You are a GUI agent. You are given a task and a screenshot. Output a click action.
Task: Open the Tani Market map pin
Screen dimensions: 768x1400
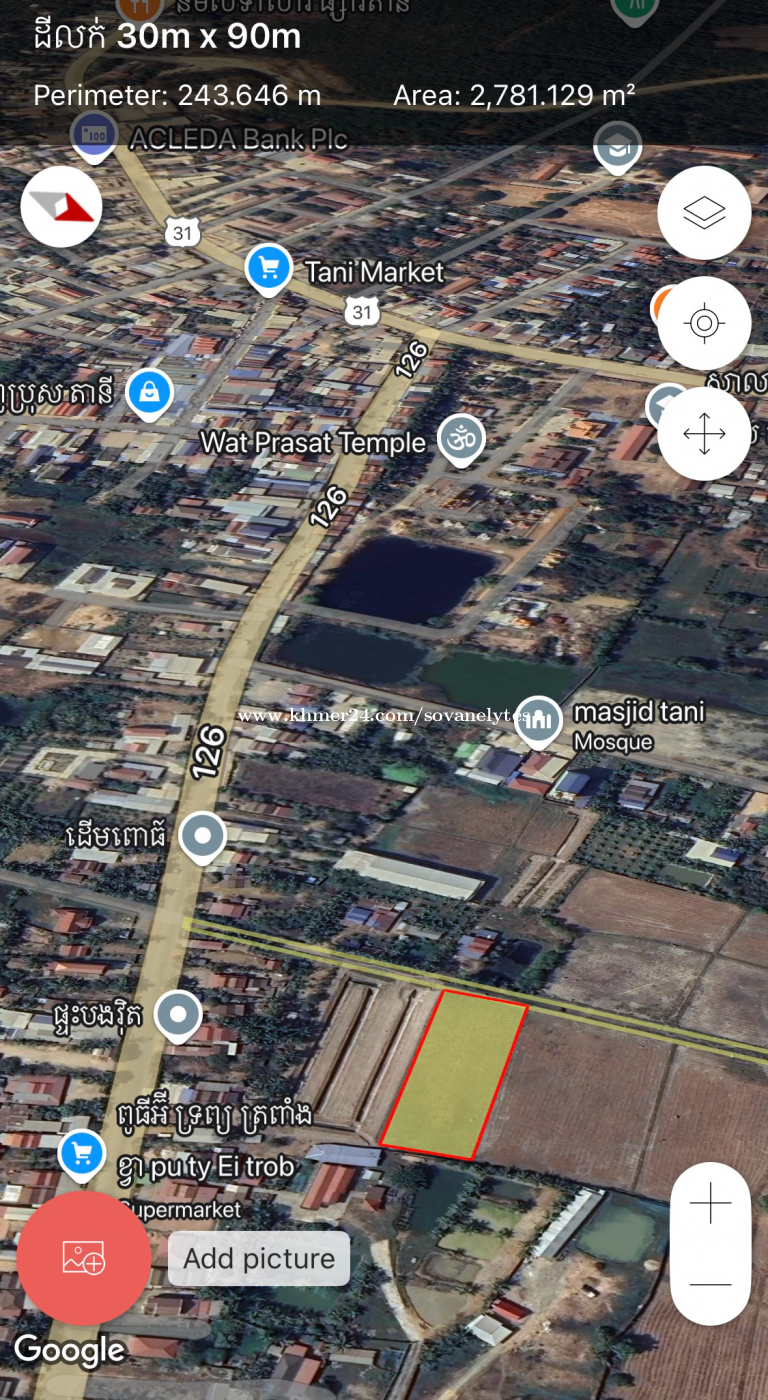click(x=268, y=269)
